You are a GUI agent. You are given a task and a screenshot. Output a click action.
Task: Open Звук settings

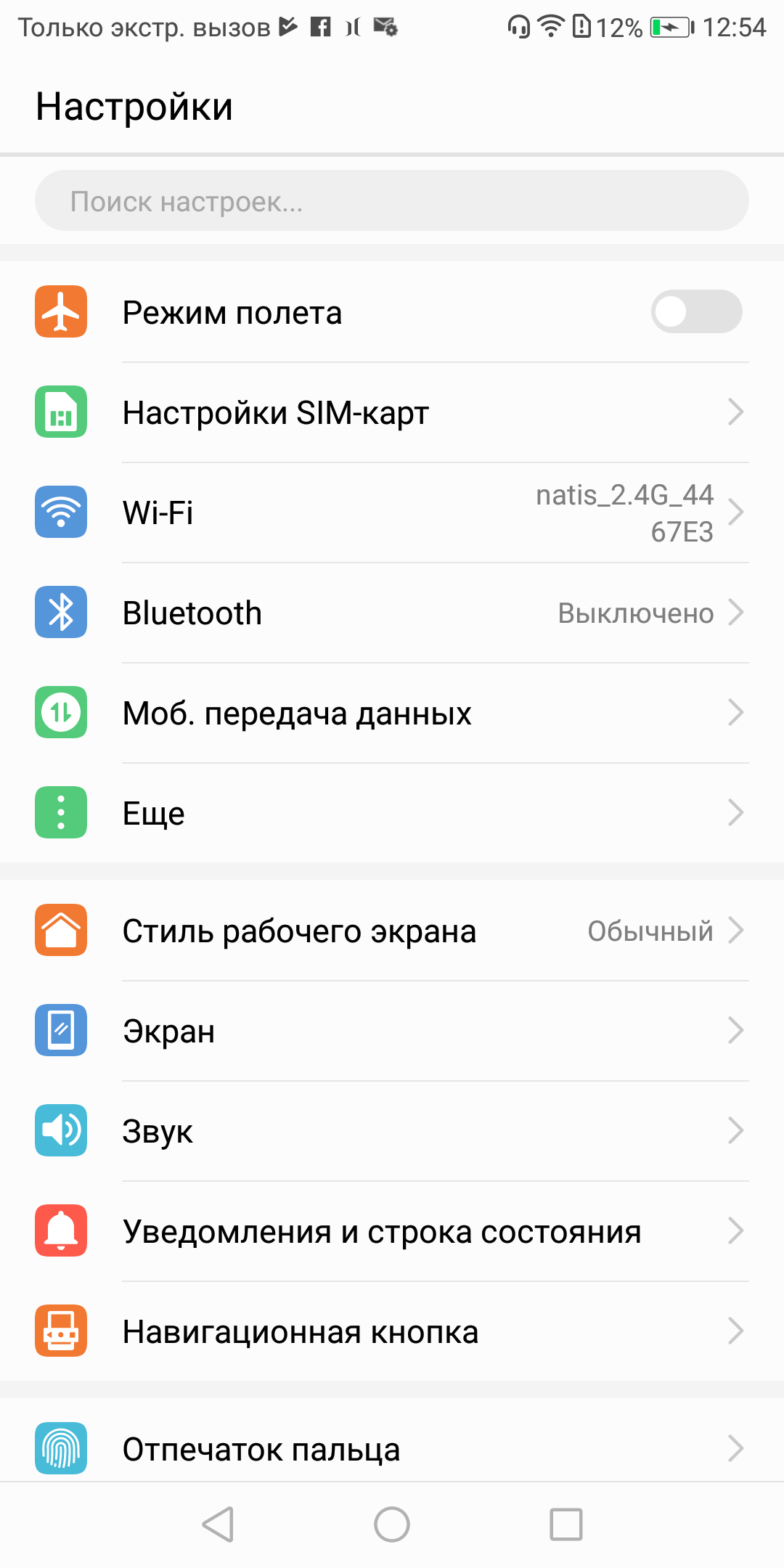pyautogui.click(x=392, y=1131)
